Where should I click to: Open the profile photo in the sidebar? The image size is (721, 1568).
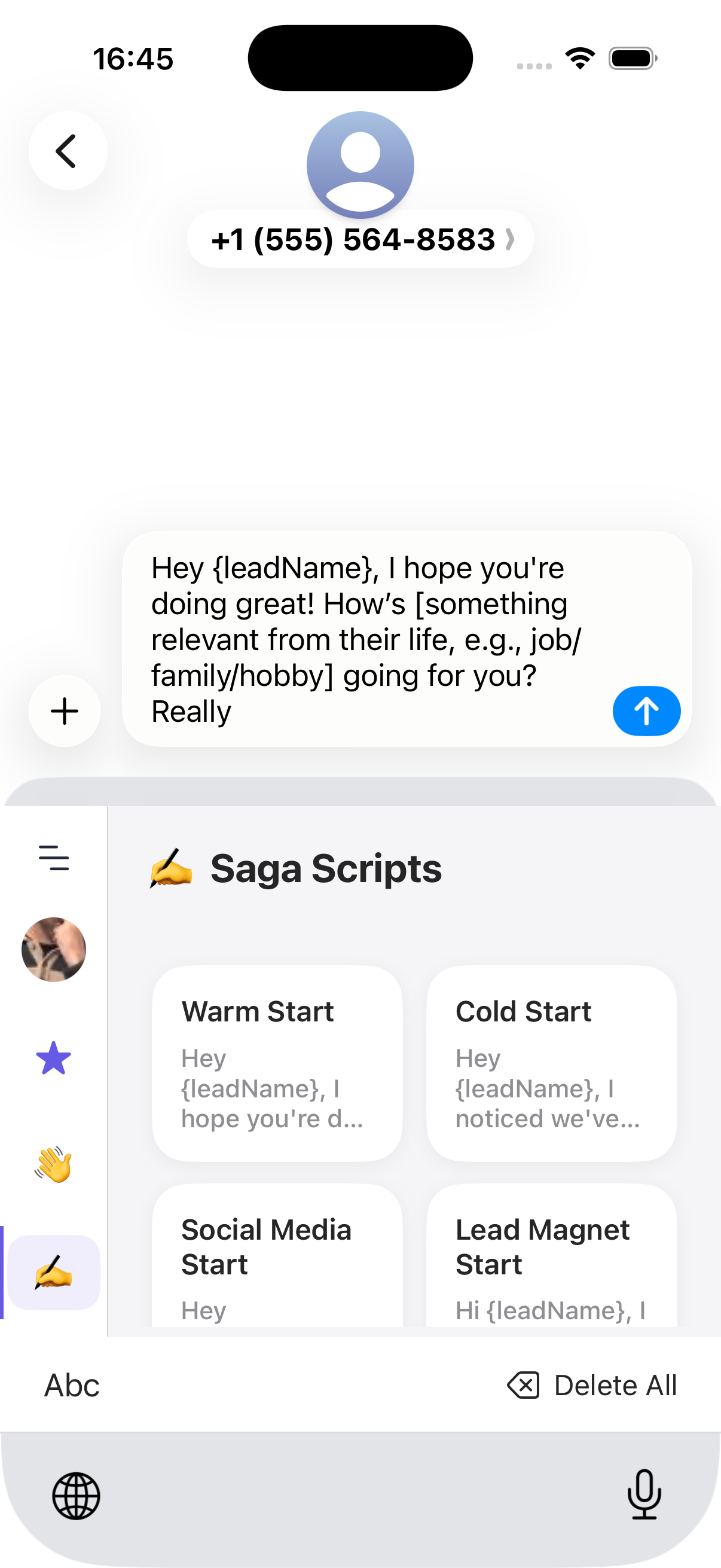click(x=54, y=950)
